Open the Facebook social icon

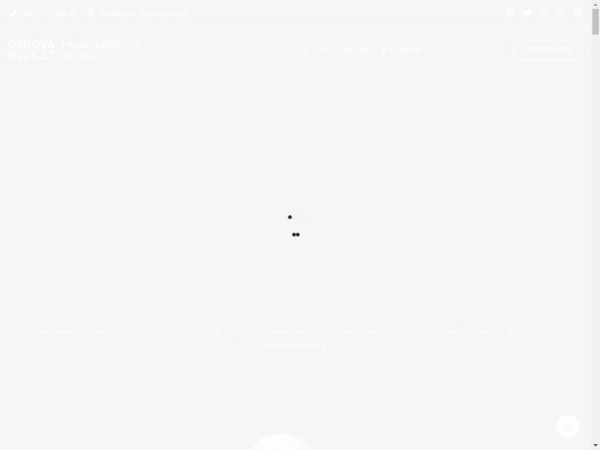510,13
